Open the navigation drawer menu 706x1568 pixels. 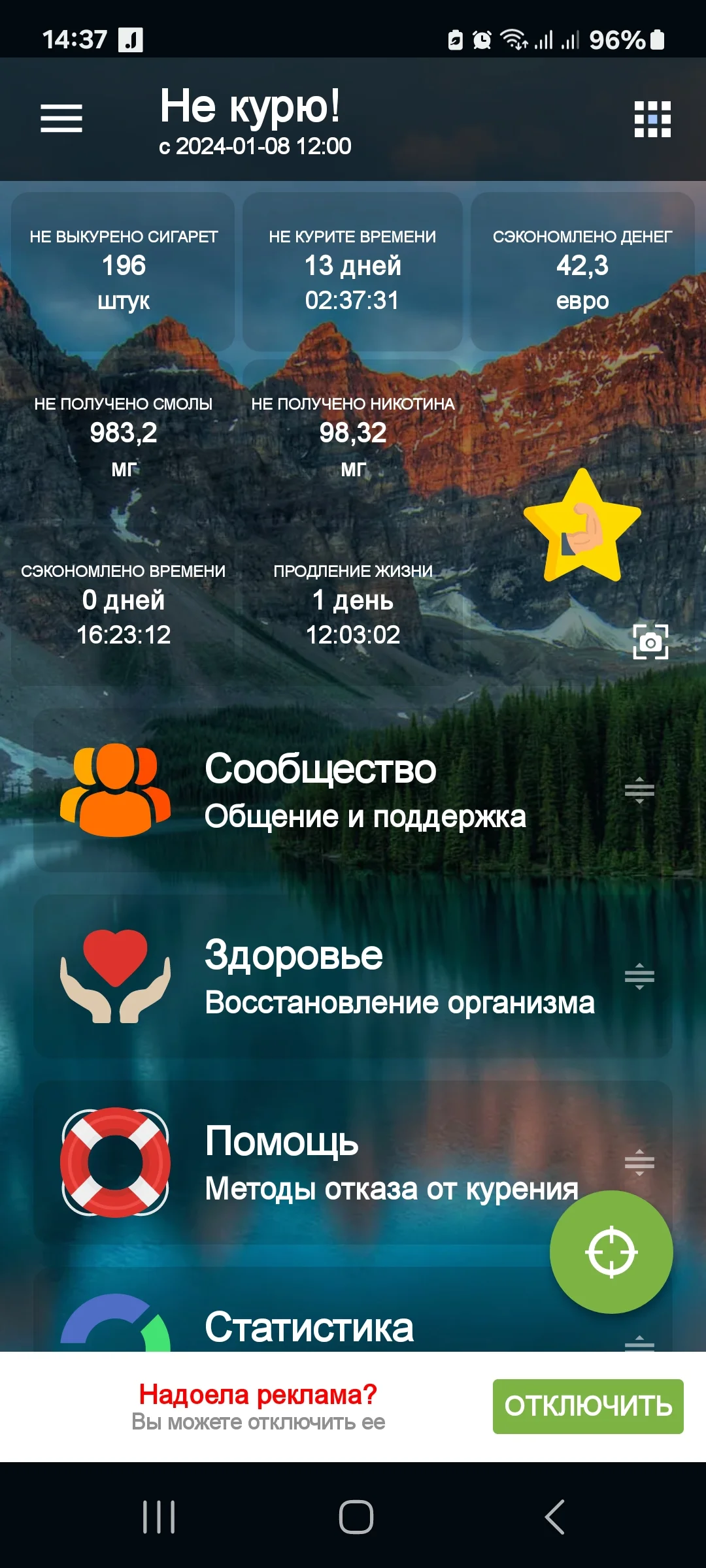click(61, 118)
